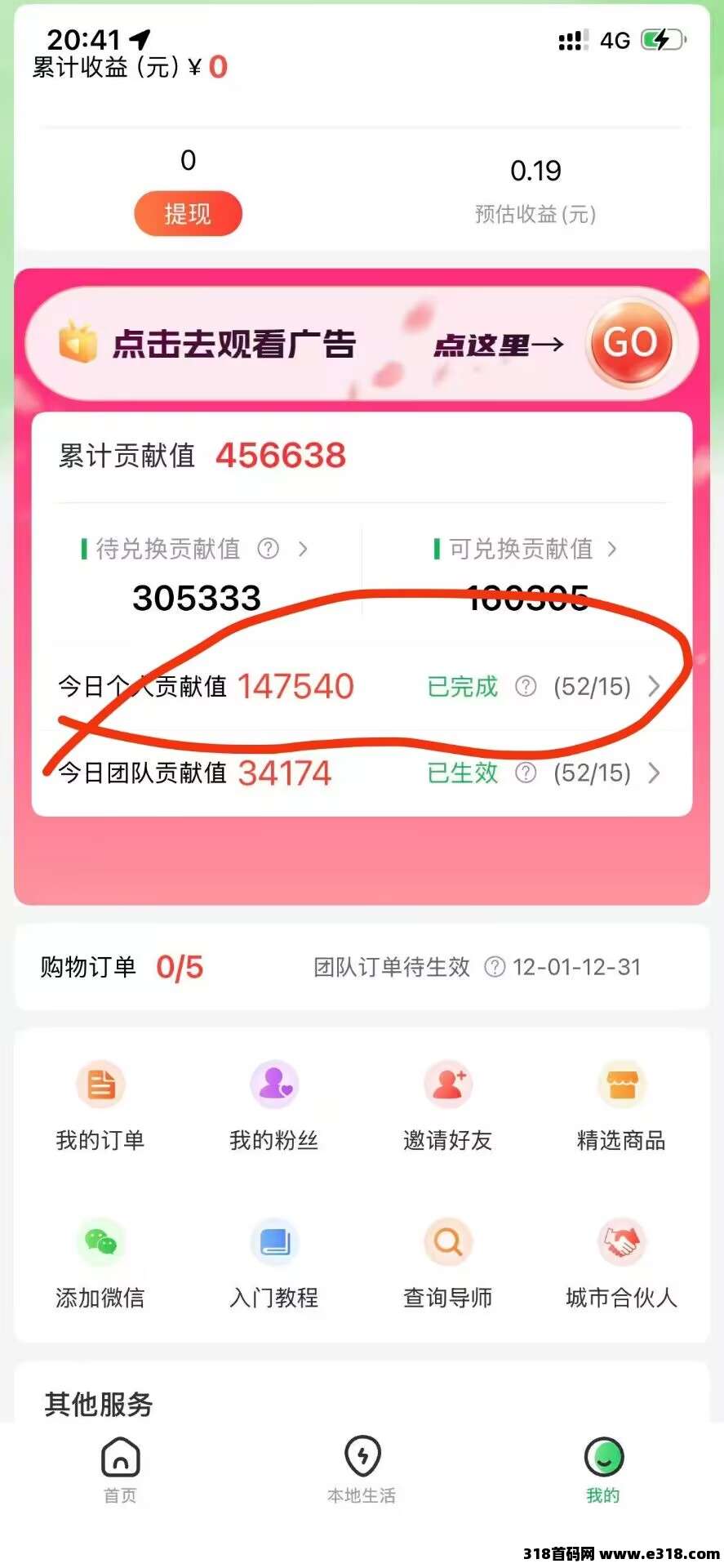Viewport: 724px width, 1568px height.
Task: Switch to the 我的 tab
Action: (603, 1470)
